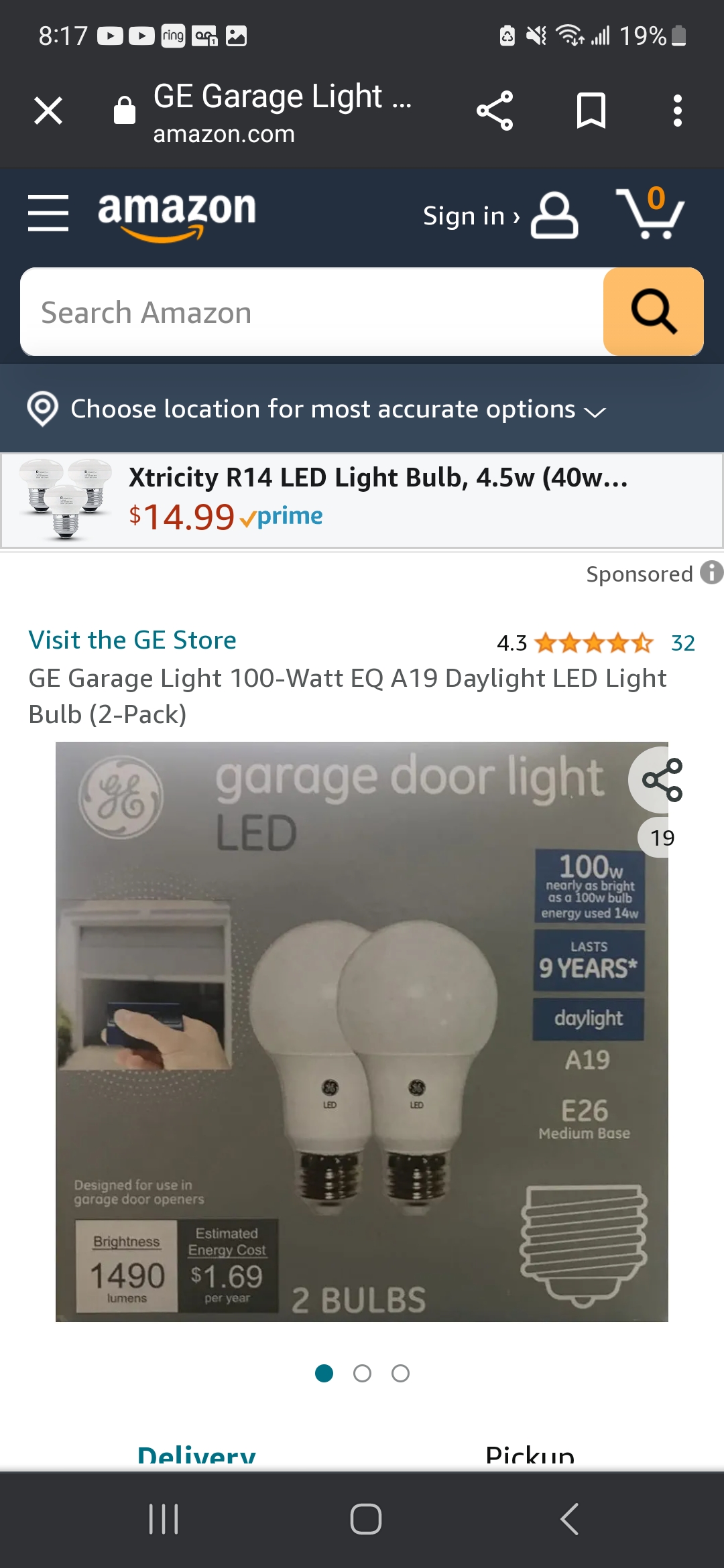
Task: Close the browser tab with X
Action: [x=48, y=111]
